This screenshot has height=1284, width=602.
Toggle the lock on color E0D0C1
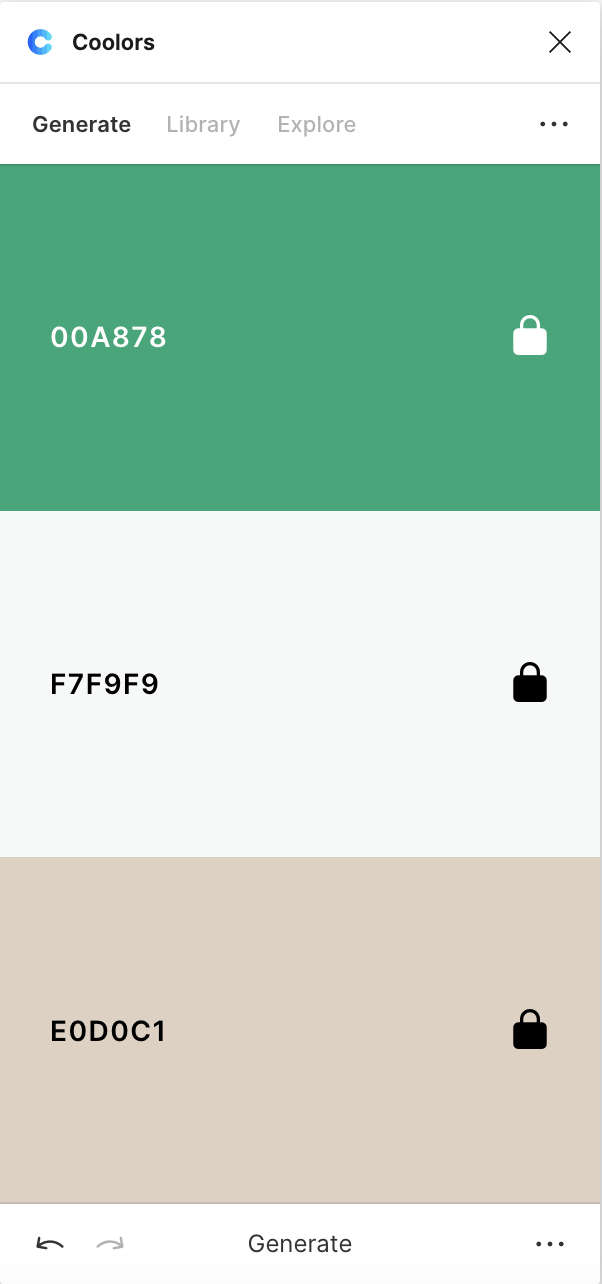coord(529,1031)
